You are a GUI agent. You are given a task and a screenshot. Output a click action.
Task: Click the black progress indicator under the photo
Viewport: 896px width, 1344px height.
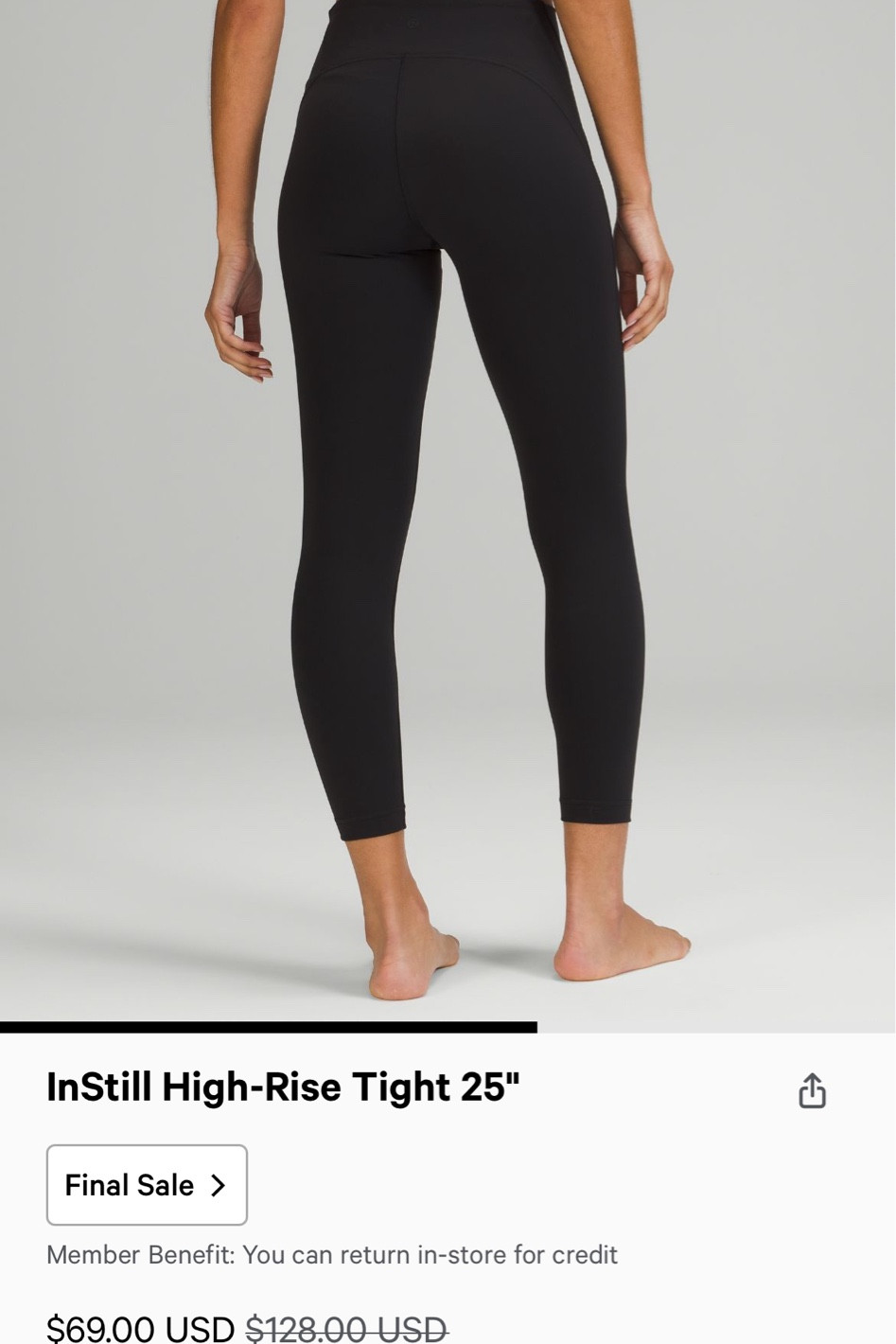click(269, 1023)
